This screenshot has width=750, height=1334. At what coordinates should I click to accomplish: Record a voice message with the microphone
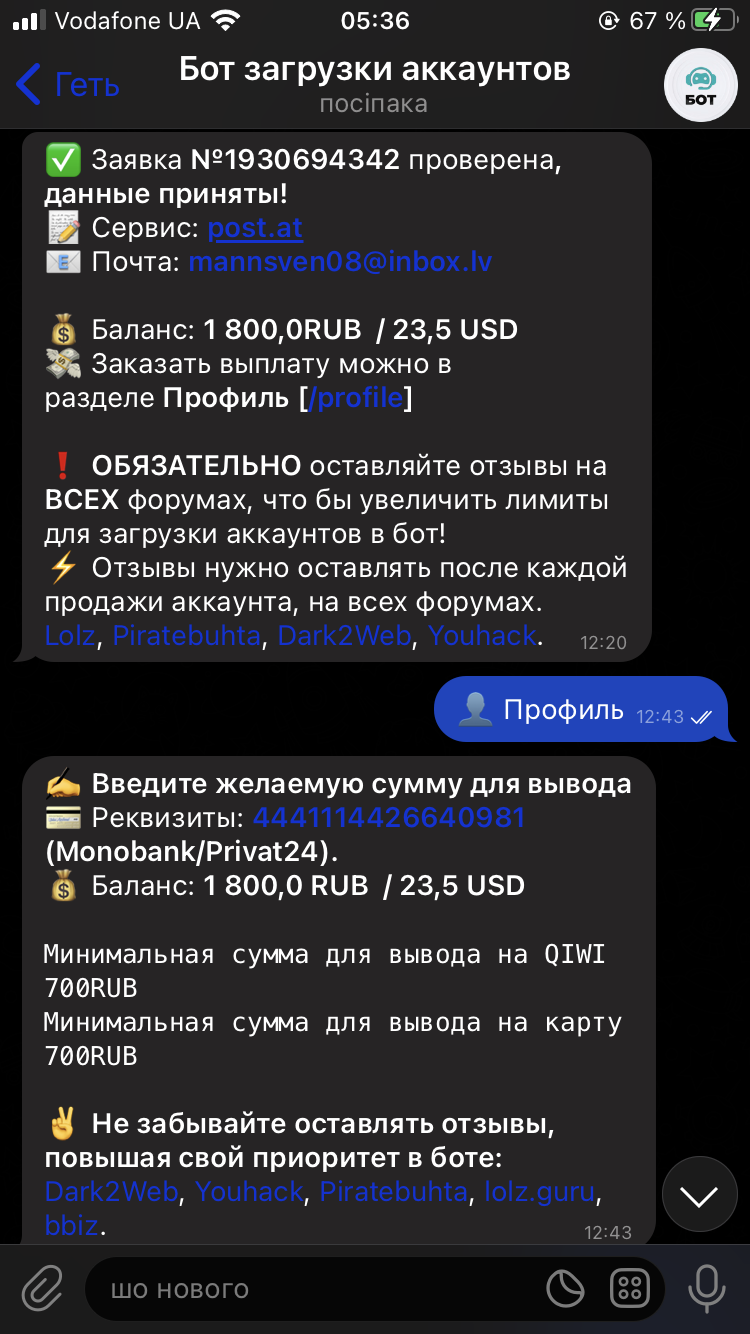click(x=707, y=1289)
